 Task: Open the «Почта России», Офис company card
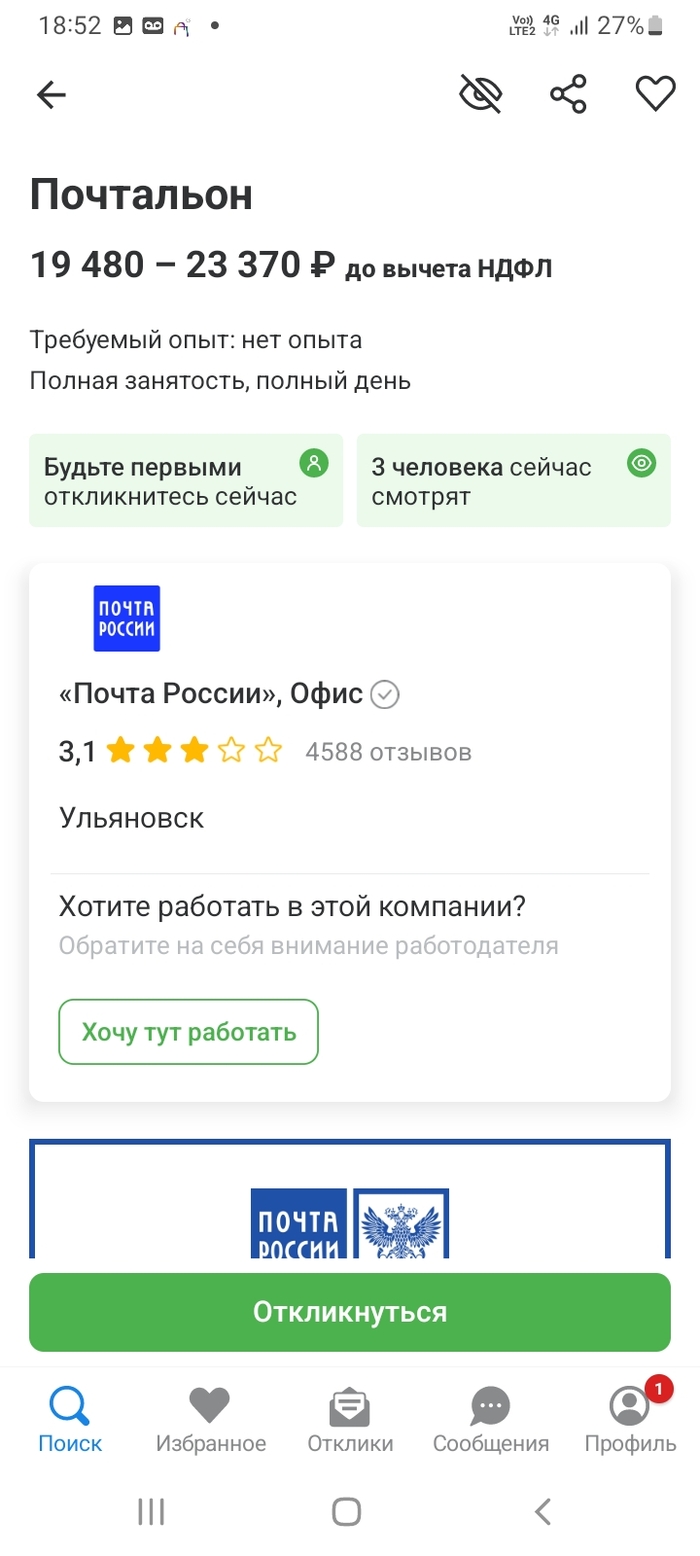click(x=211, y=694)
